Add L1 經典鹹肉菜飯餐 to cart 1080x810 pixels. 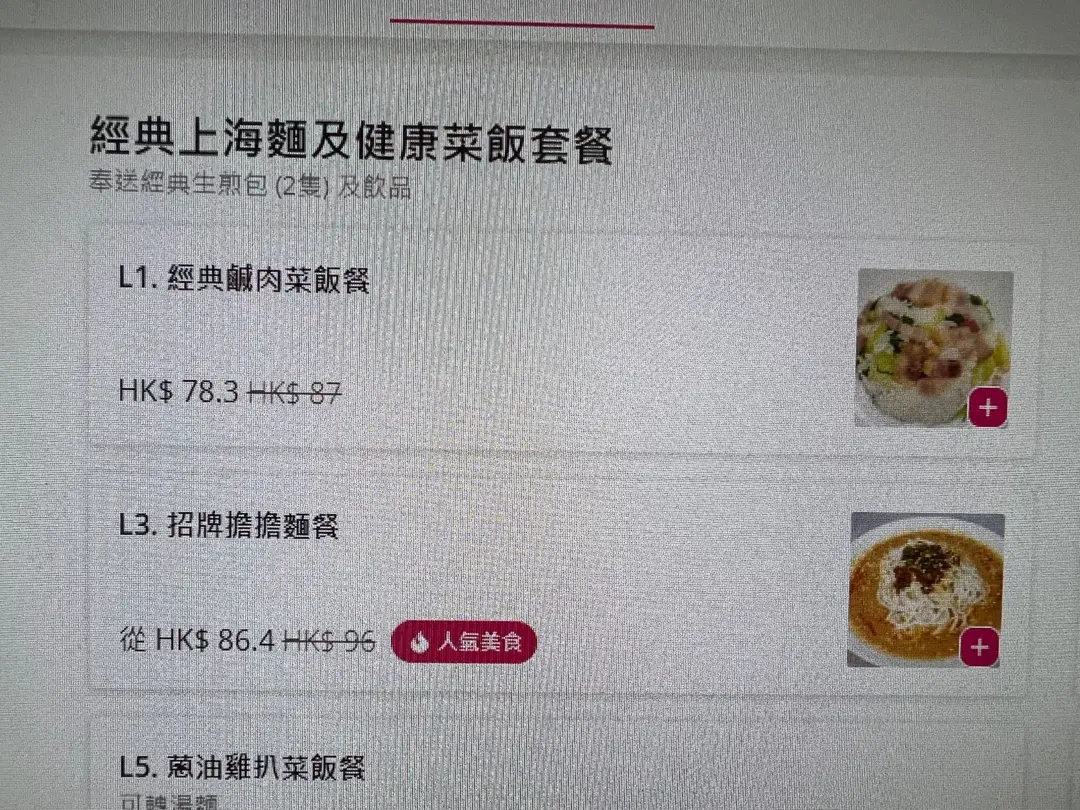(x=988, y=408)
